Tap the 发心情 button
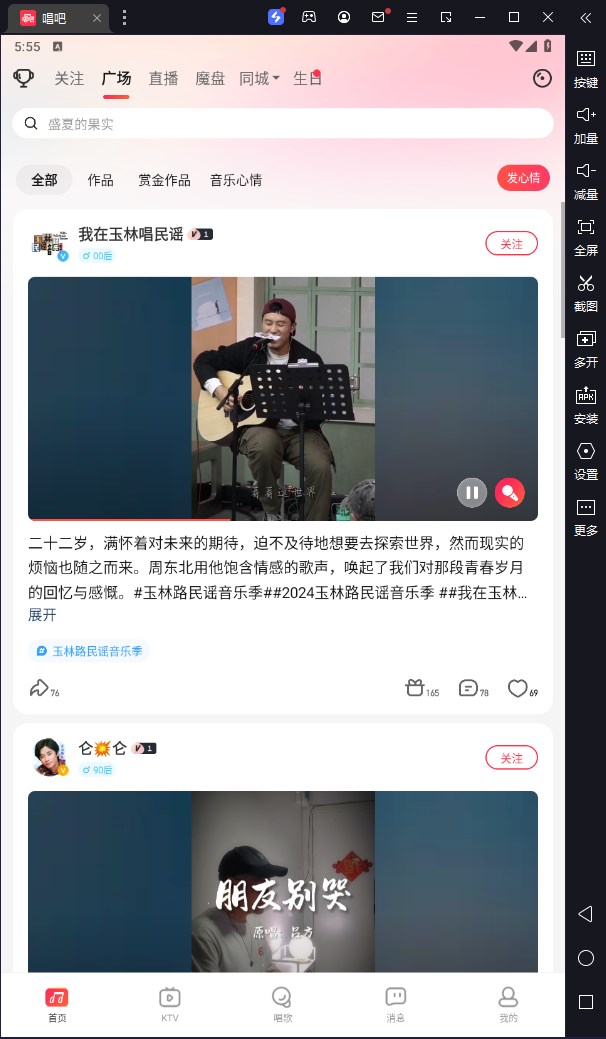The image size is (606, 1039). [523, 178]
